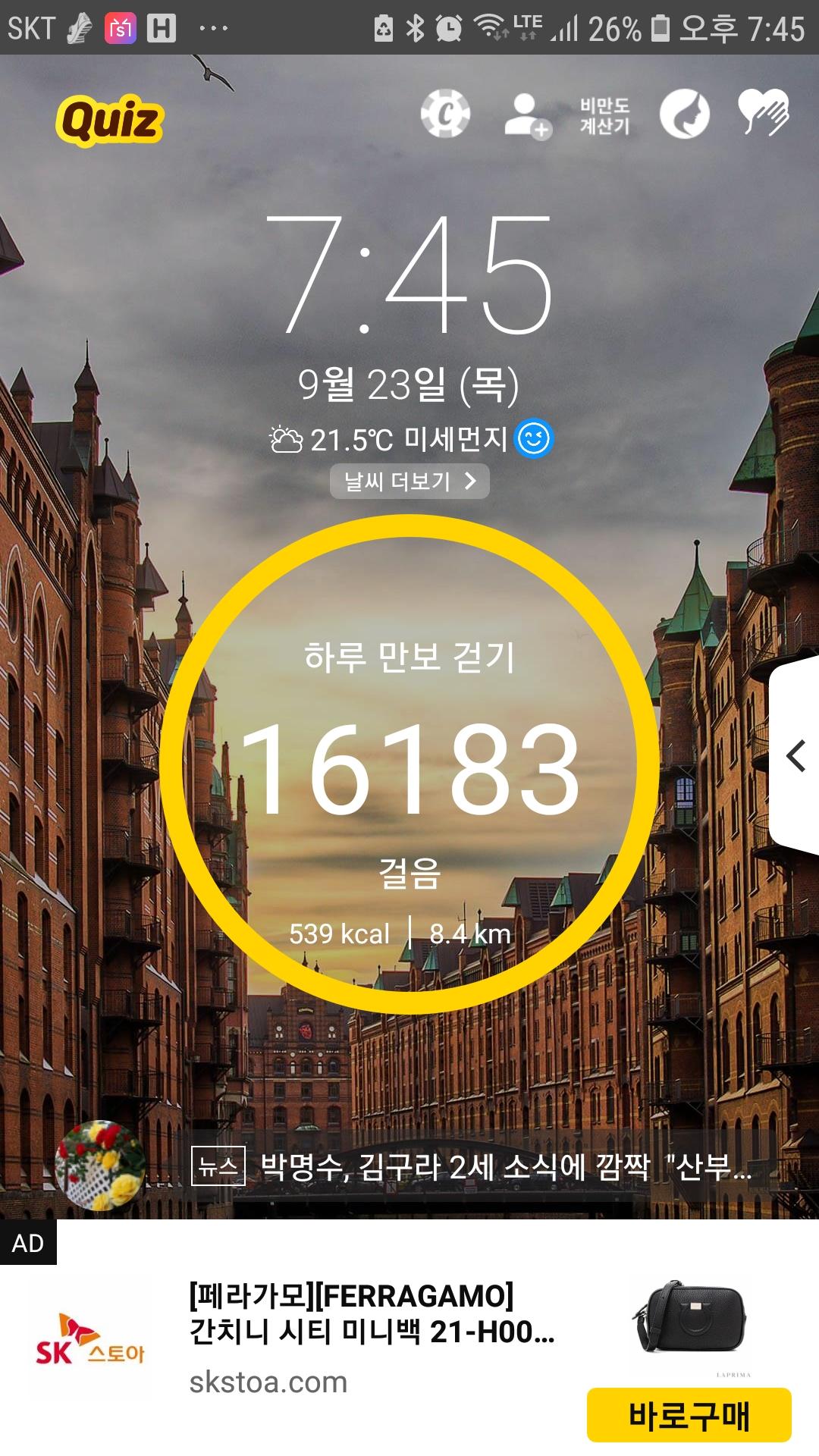Open the cash coin icon

[x=446, y=115]
